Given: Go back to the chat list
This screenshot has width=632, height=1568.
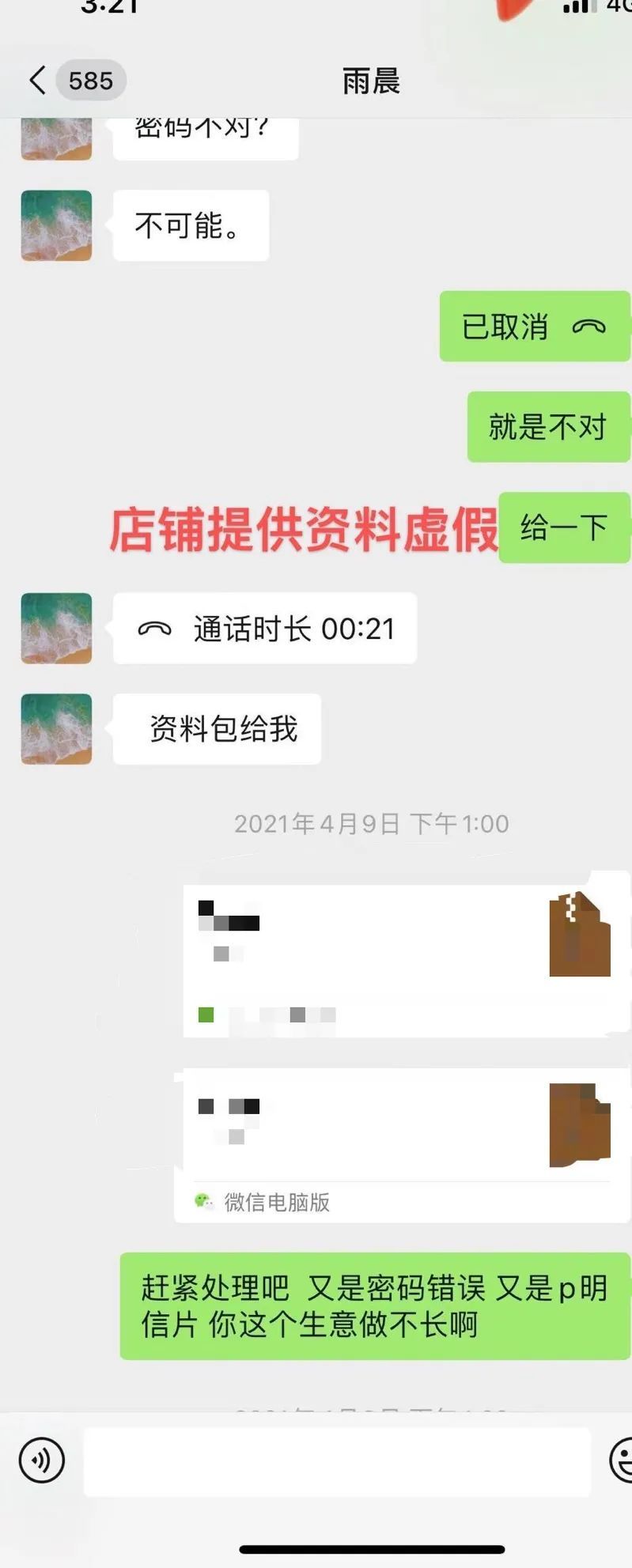Looking at the screenshot, I should [37, 80].
